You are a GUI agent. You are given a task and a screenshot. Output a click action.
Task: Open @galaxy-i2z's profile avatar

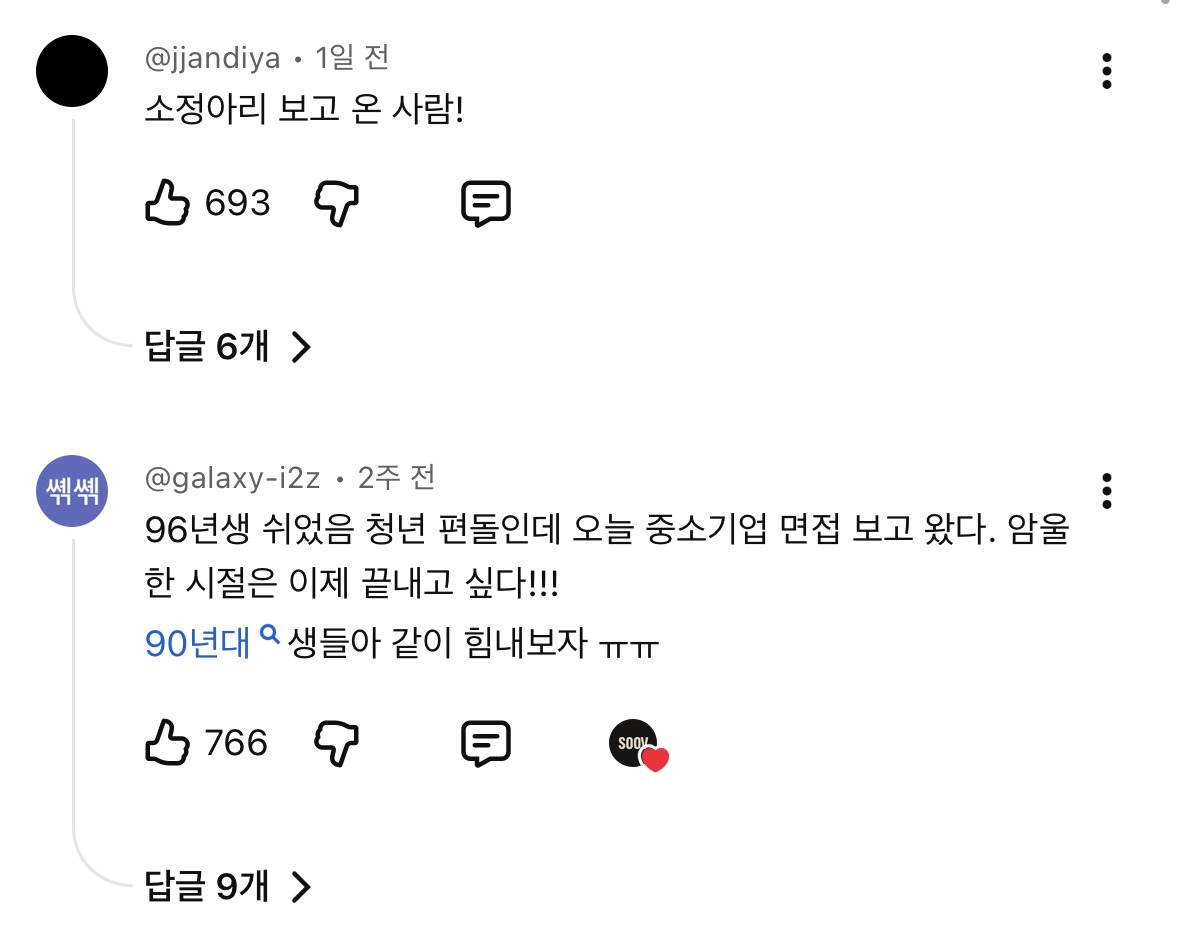(x=72, y=491)
